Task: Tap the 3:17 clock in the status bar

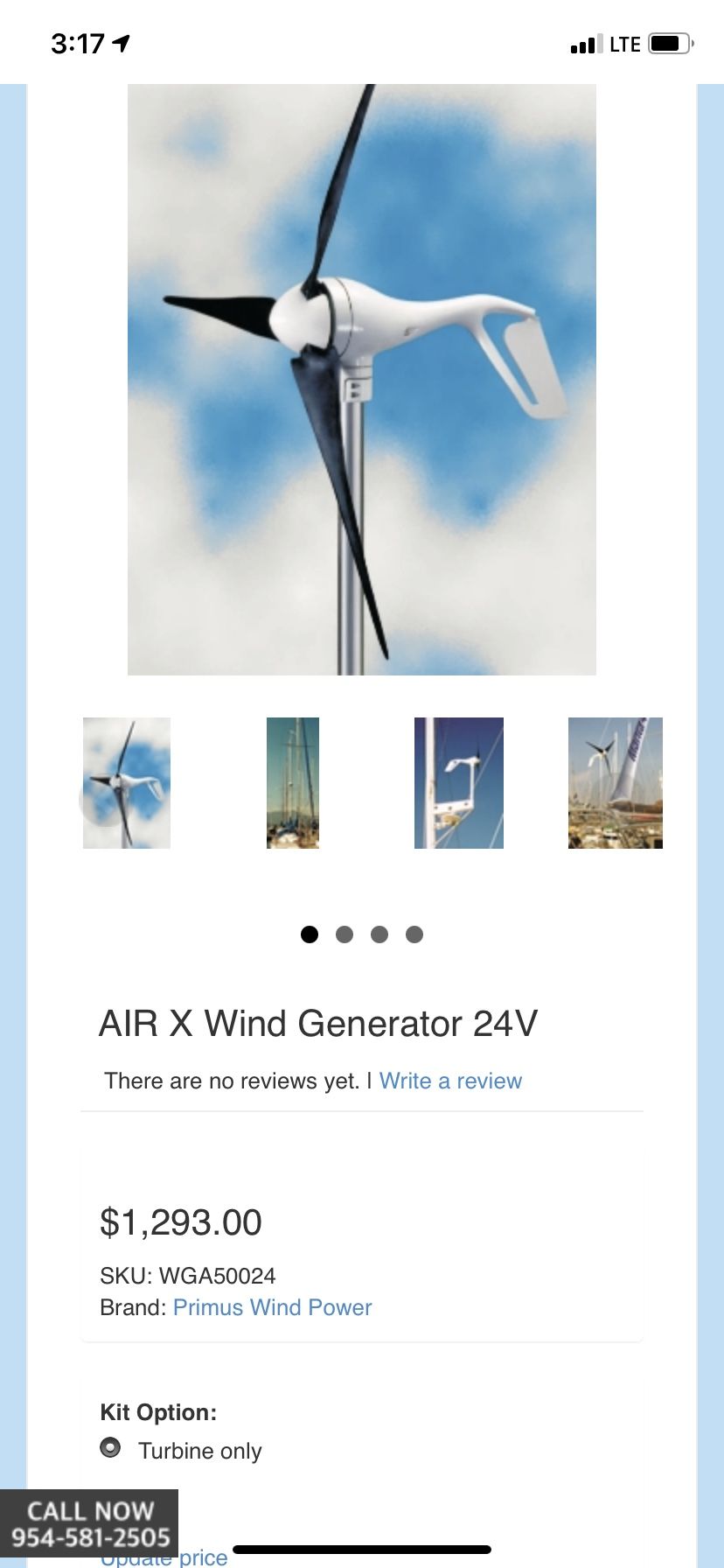Action: [x=79, y=41]
